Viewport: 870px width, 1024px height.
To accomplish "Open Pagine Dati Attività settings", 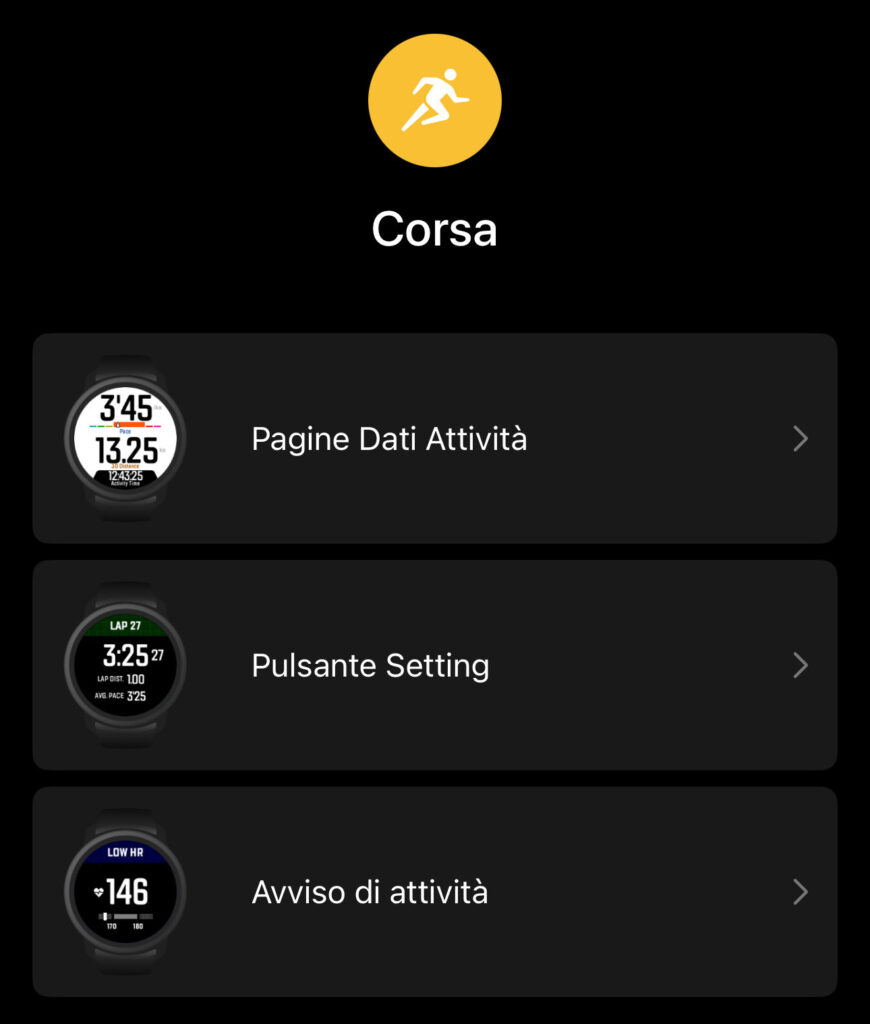I will [434, 439].
